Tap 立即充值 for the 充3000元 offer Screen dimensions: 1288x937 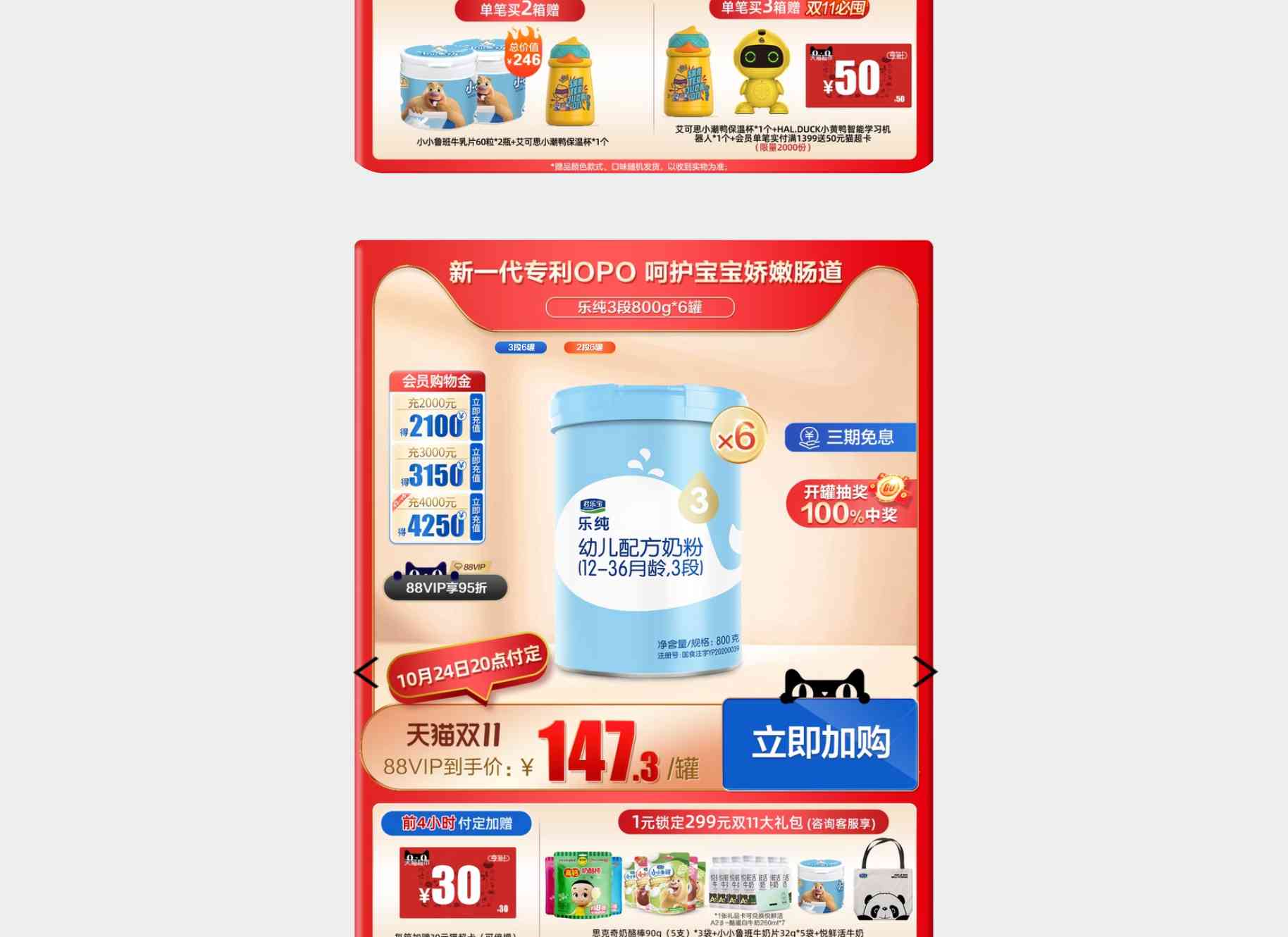pyautogui.click(x=476, y=465)
